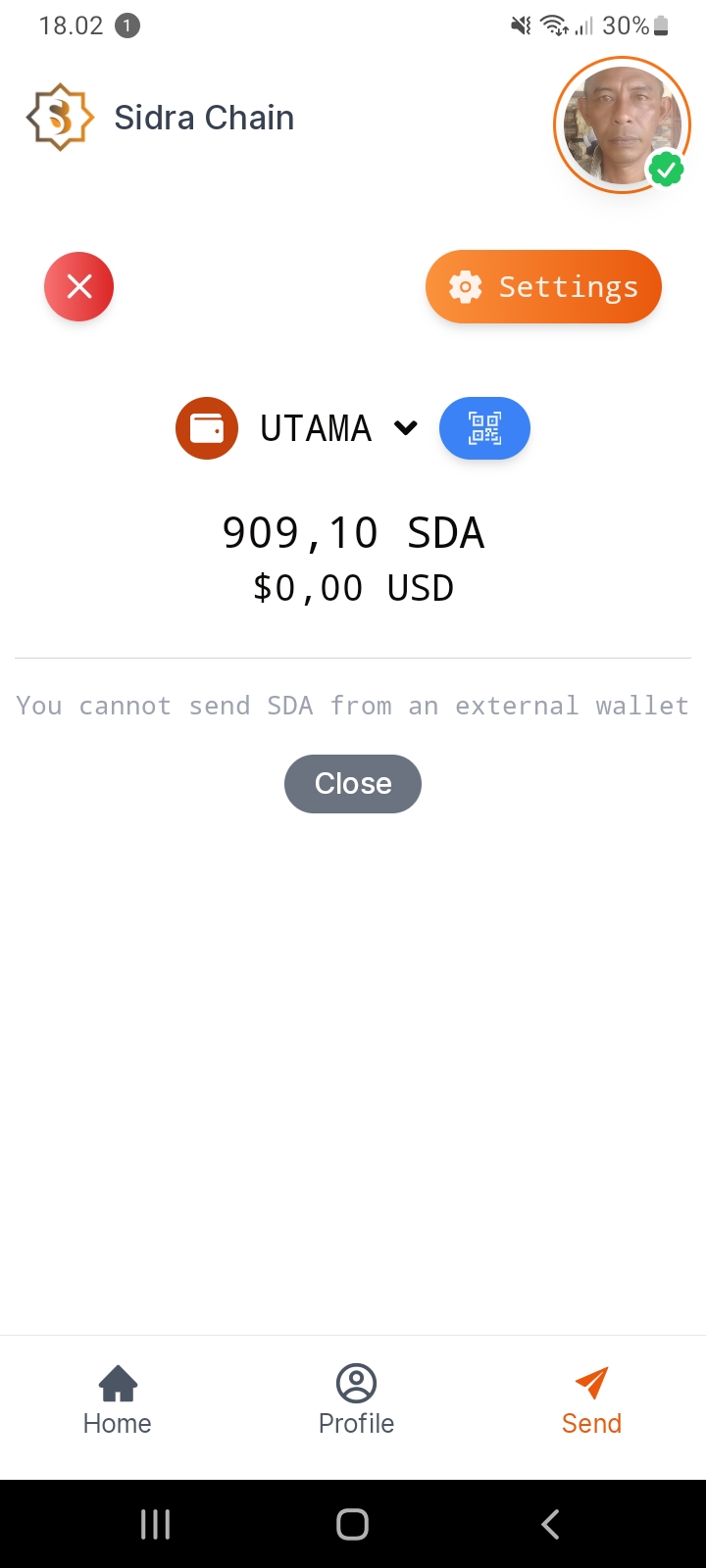
Task: Tap the red X close button
Action: coord(79,286)
